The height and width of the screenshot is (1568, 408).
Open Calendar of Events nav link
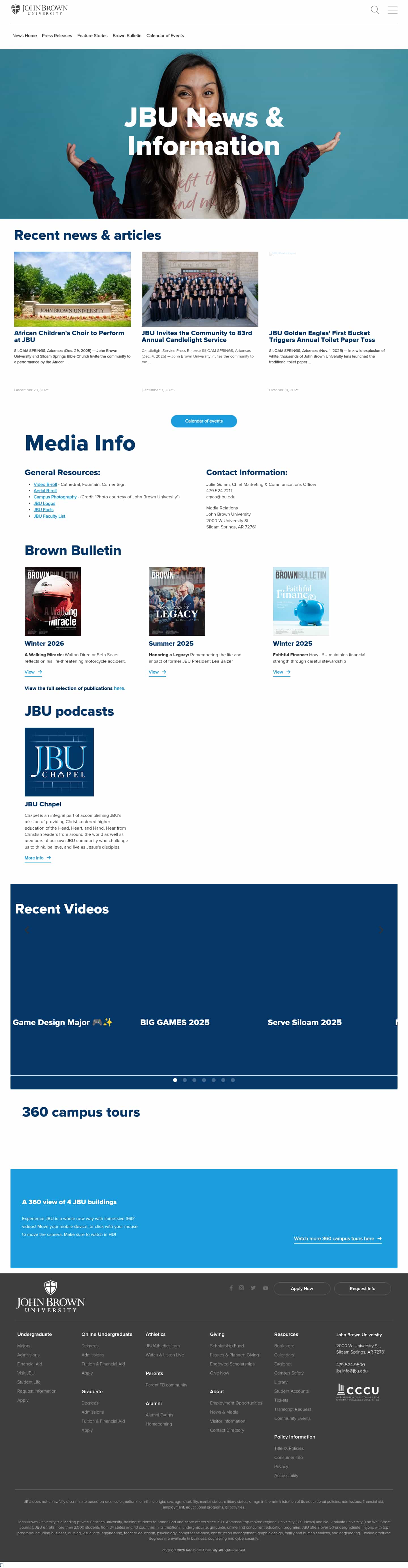click(165, 36)
